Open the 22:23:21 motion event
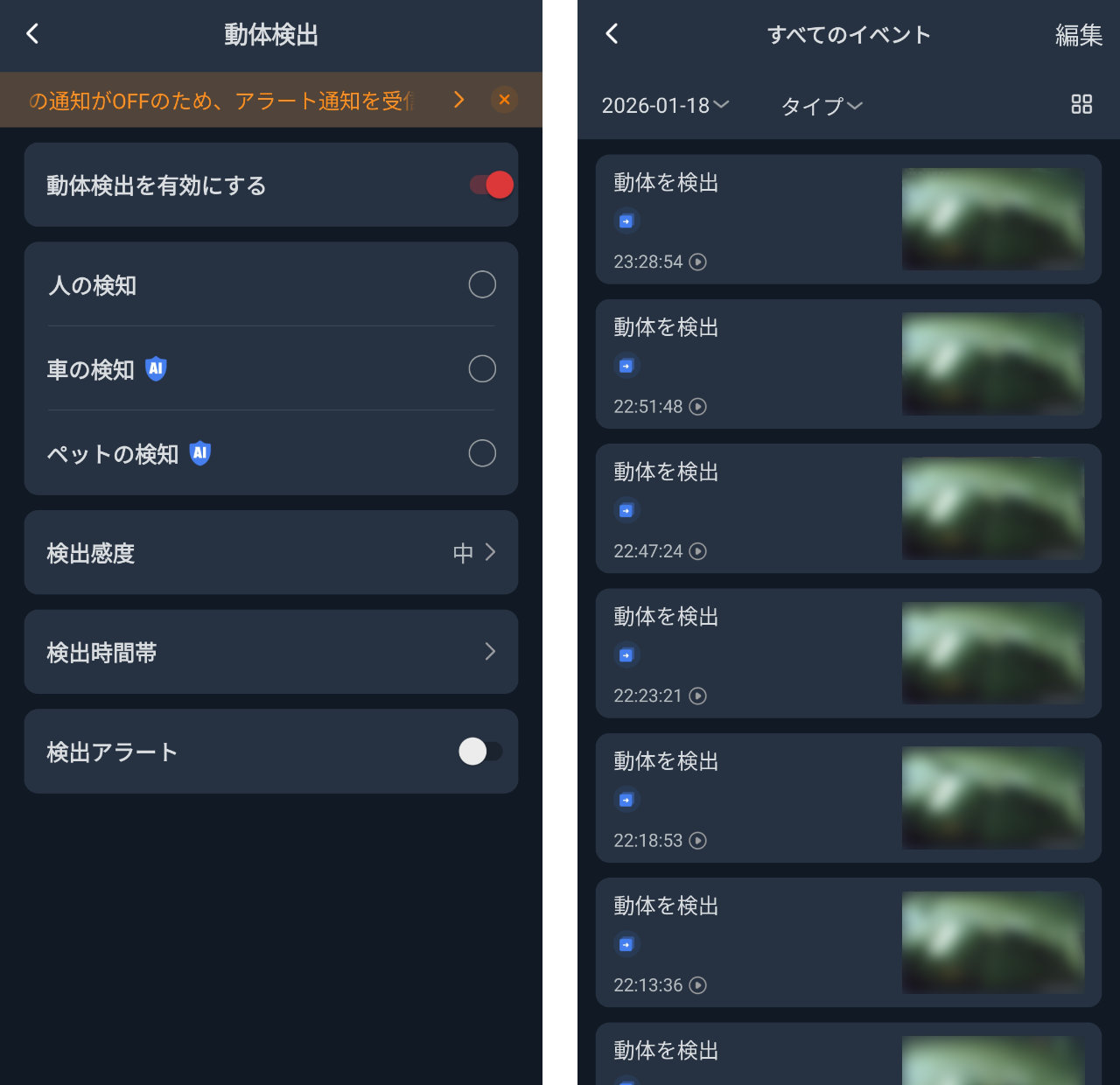 point(847,654)
